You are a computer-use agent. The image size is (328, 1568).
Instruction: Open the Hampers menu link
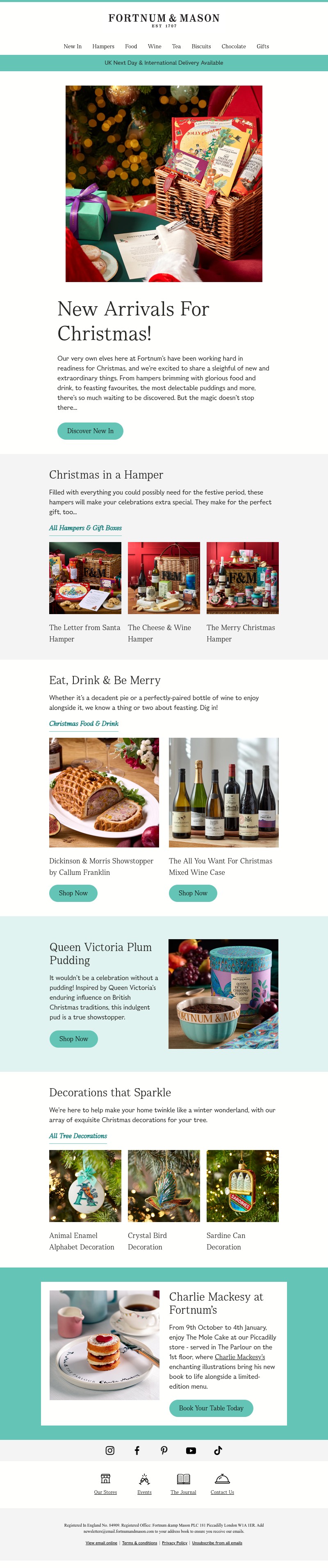[x=103, y=46]
